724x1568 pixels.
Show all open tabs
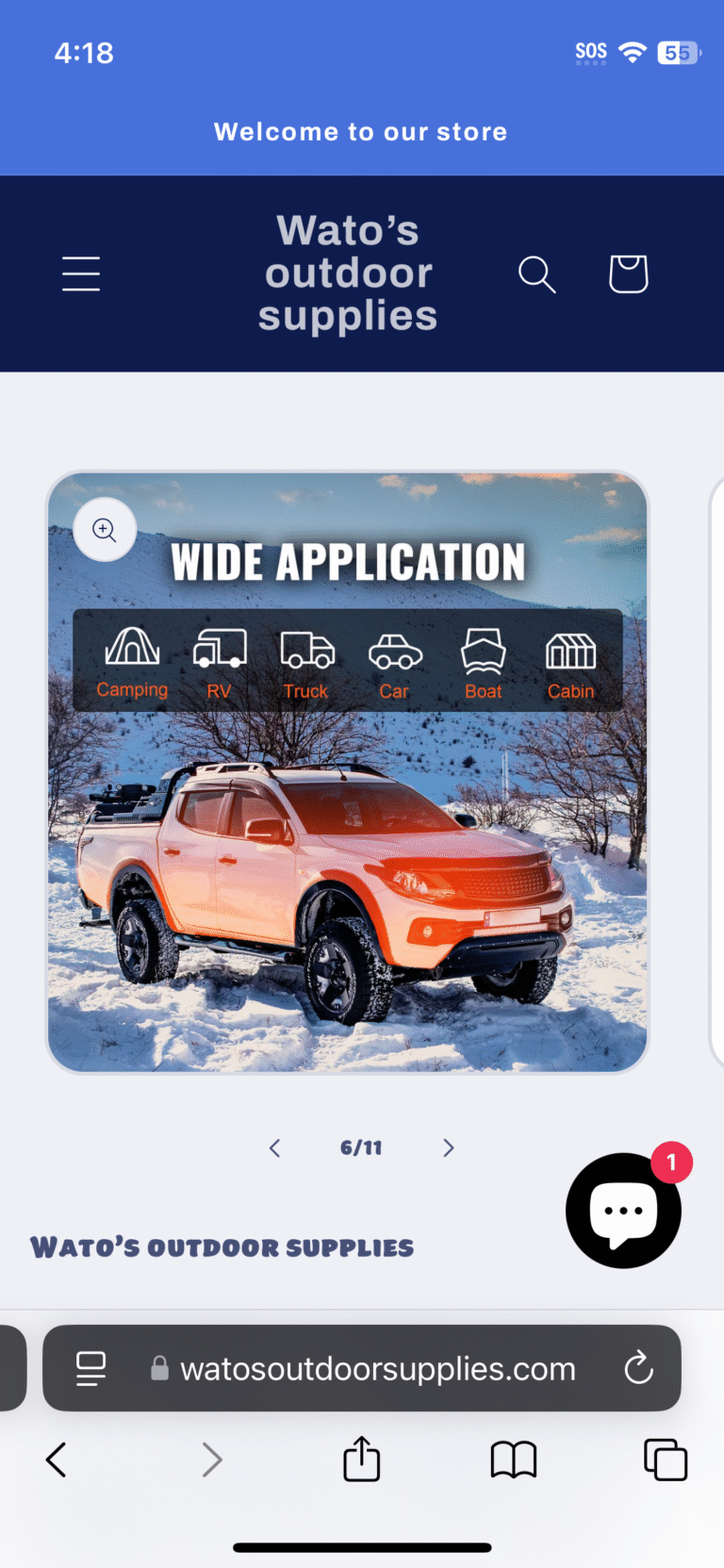pyautogui.click(x=665, y=1460)
